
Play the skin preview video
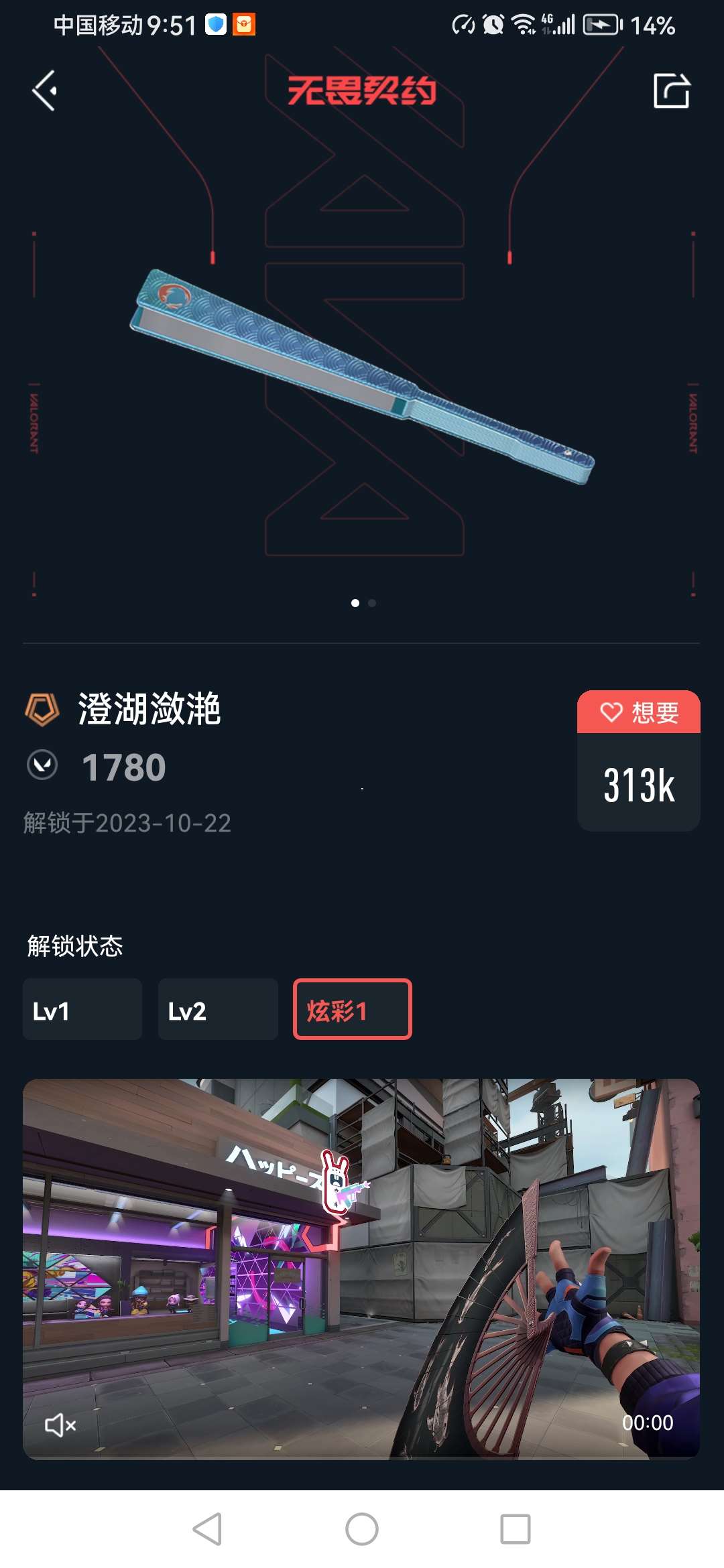[x=361, y=1268]
